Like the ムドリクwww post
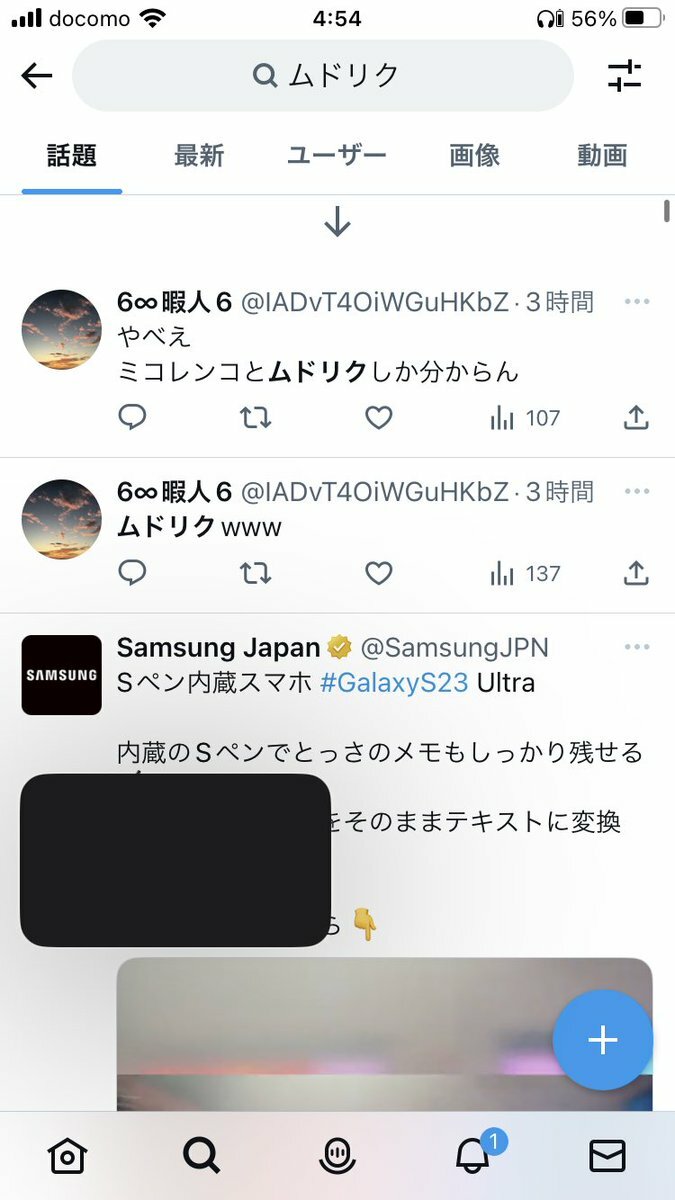The image size is (675, 1200). (378, 573)
